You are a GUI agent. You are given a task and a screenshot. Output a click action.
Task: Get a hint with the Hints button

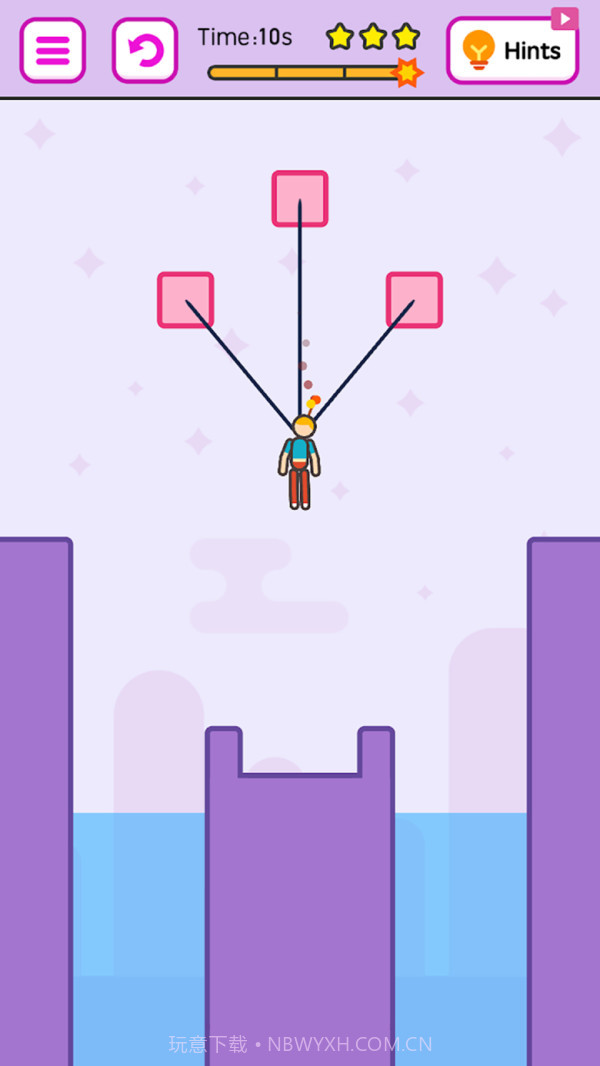coord(512,51)
